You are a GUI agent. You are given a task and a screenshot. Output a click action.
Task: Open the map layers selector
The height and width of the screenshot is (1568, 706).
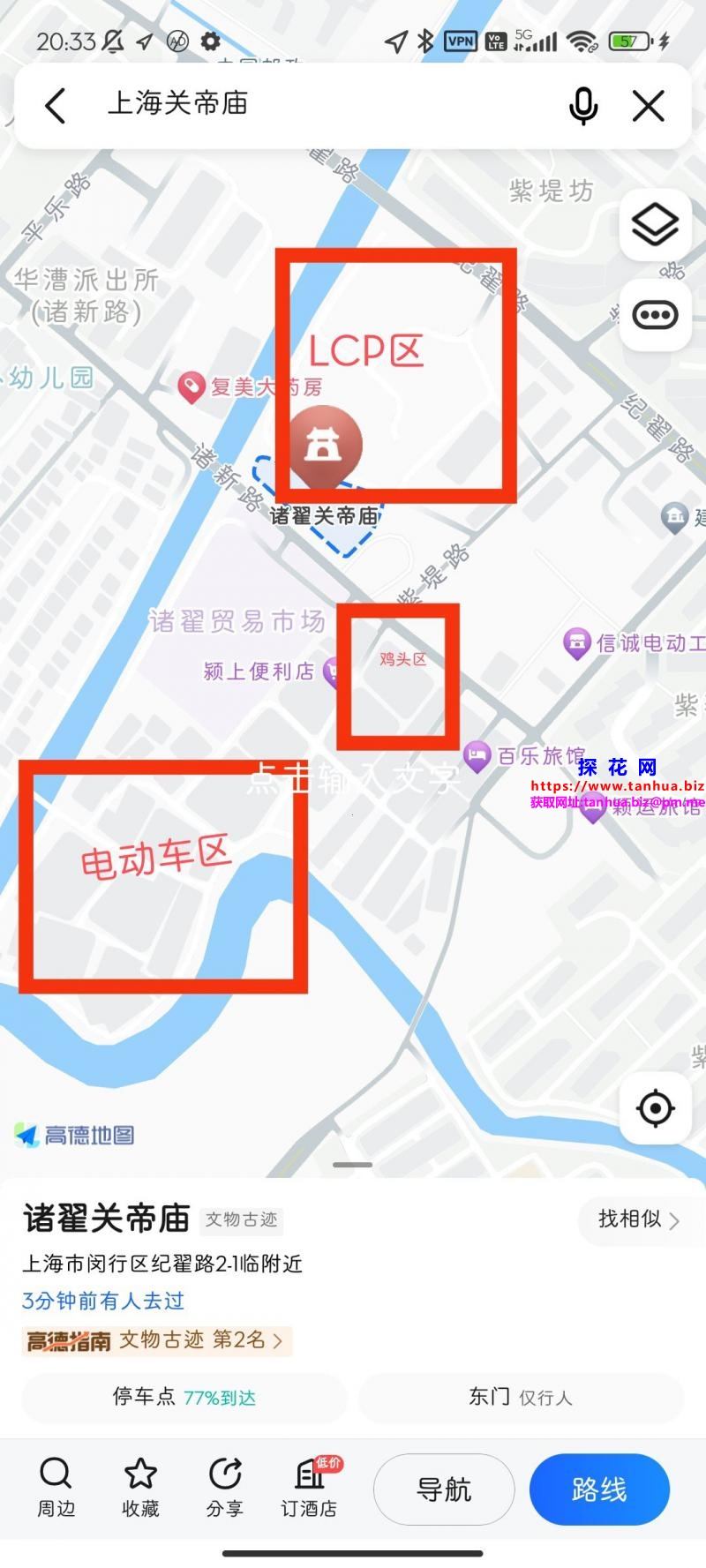(655, 225)
